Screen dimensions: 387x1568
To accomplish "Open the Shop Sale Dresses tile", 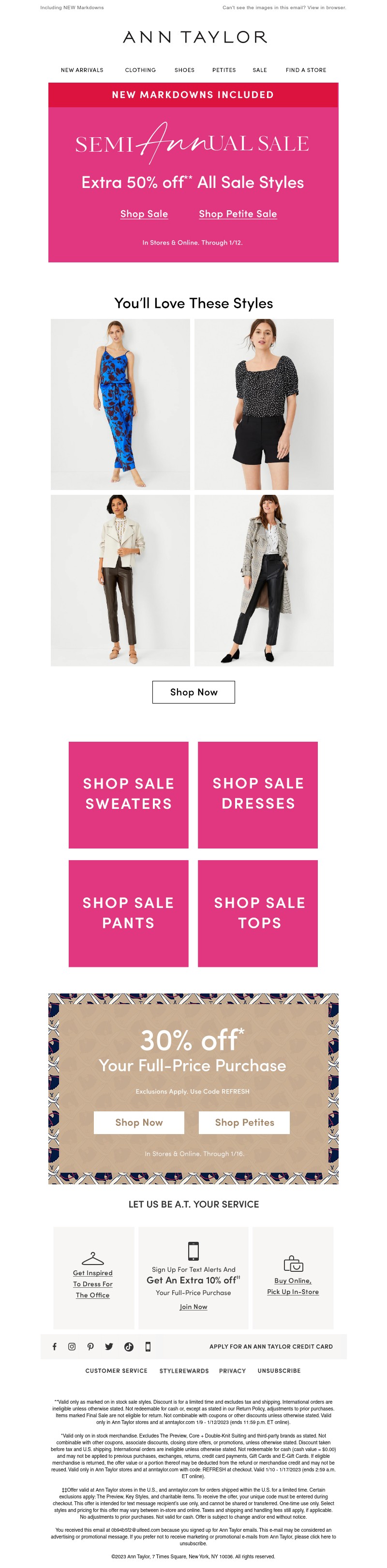I will point(258,794).
